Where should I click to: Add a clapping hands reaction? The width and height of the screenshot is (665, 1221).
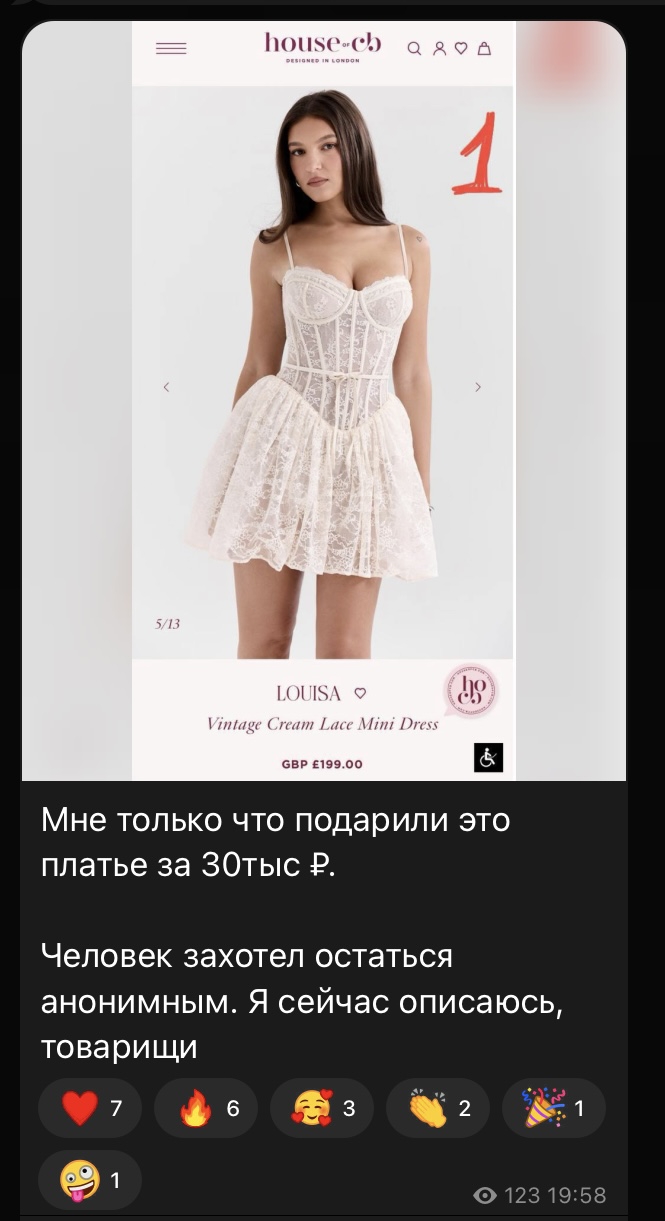pos(438,1108)
